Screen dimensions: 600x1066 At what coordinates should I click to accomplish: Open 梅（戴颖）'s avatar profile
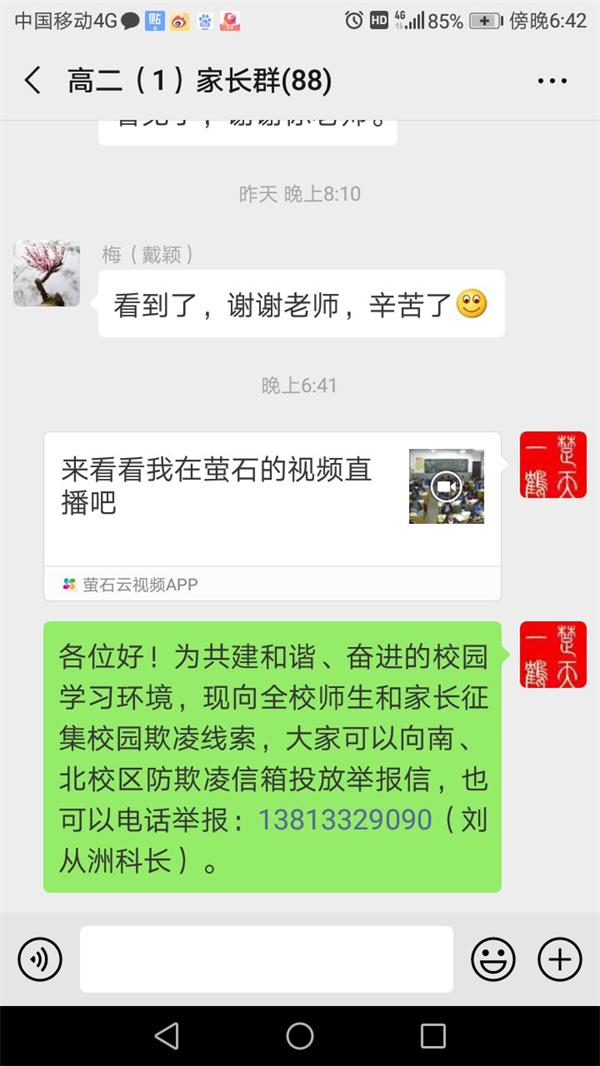[x=46, y=273]
